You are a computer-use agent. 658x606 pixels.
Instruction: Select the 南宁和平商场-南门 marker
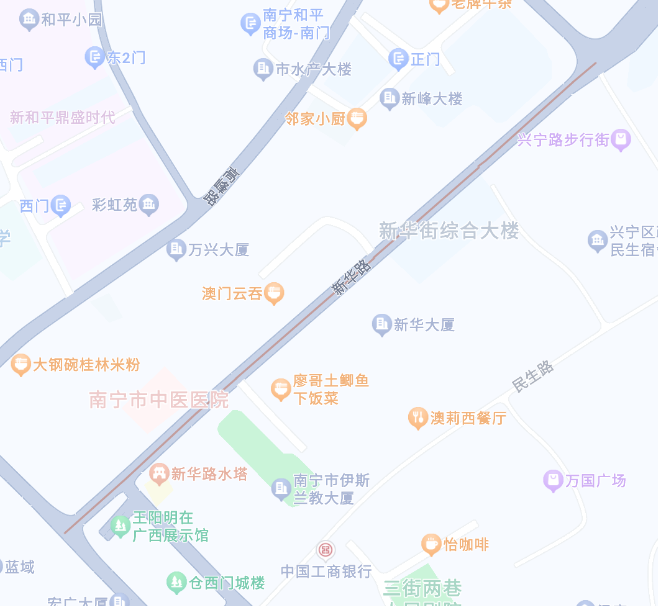click(250, 23)
